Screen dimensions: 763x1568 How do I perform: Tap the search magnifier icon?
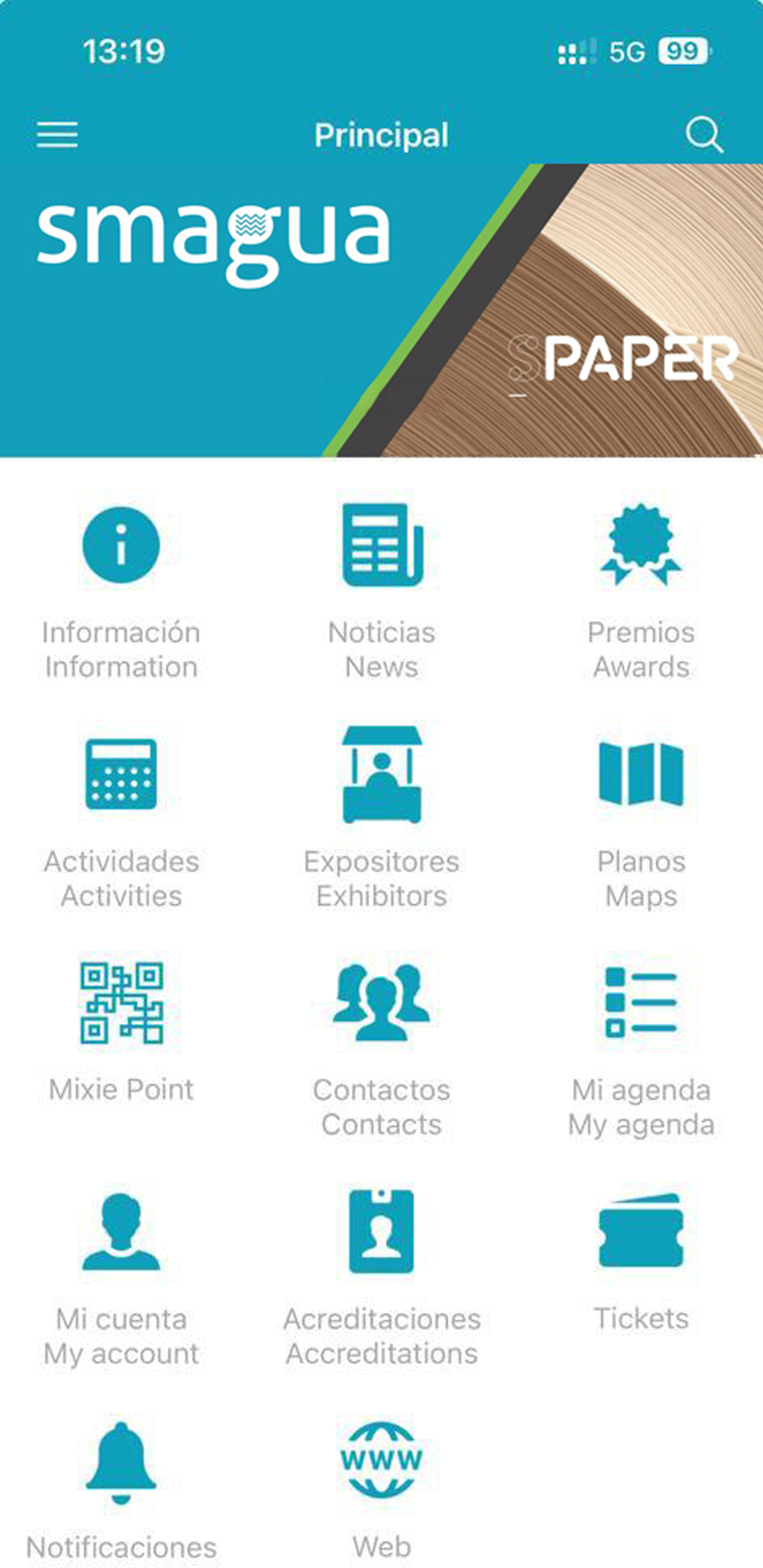[x=704, y=134]
